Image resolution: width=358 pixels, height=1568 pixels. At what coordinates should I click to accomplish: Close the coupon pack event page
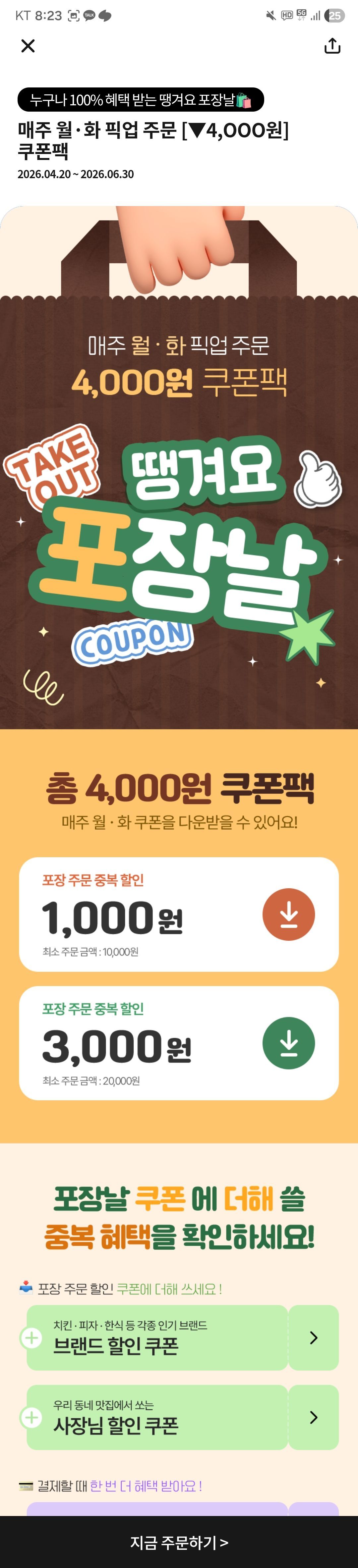(x=28, y=46)
